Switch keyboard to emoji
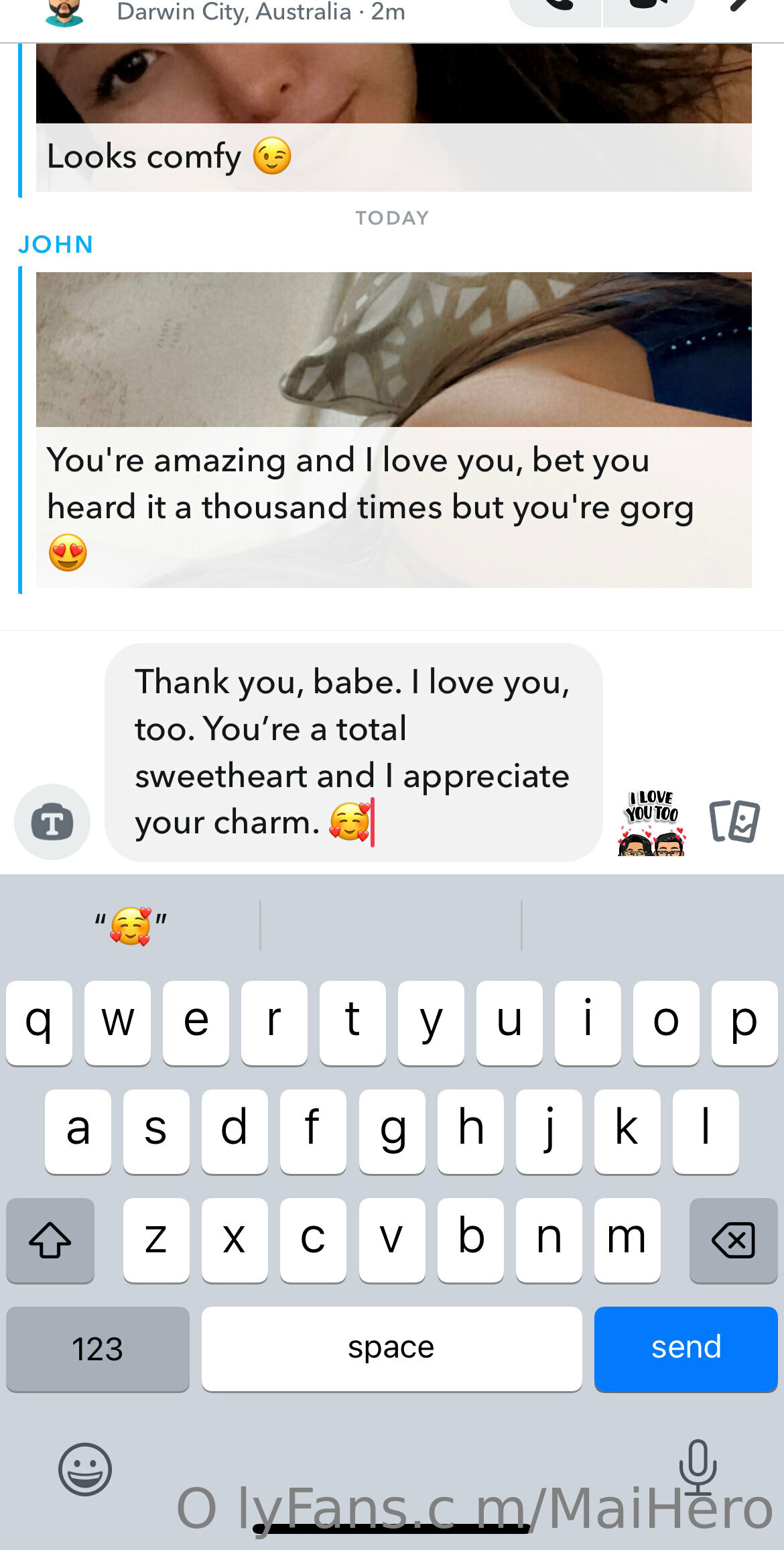 [85, 1470]
